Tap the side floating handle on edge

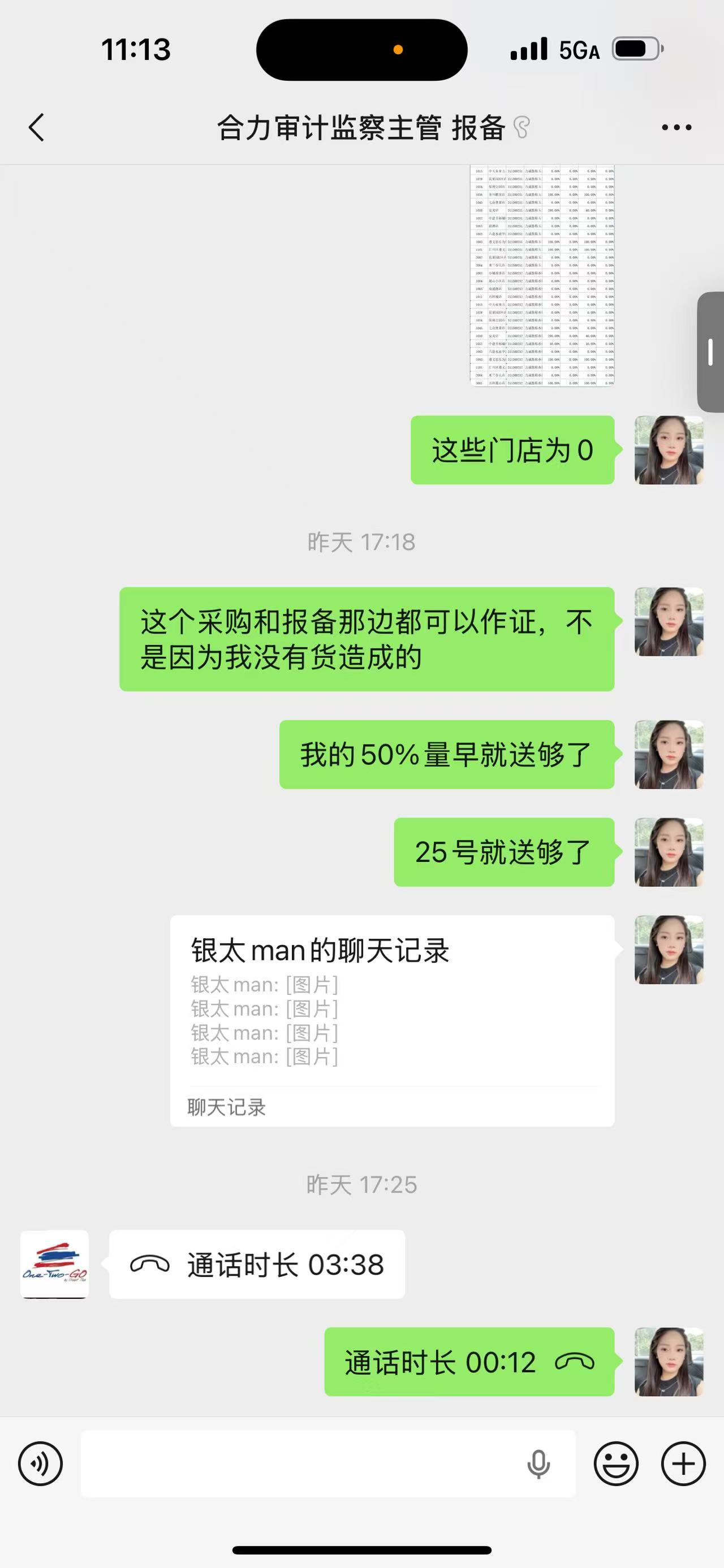click(710, 352)
